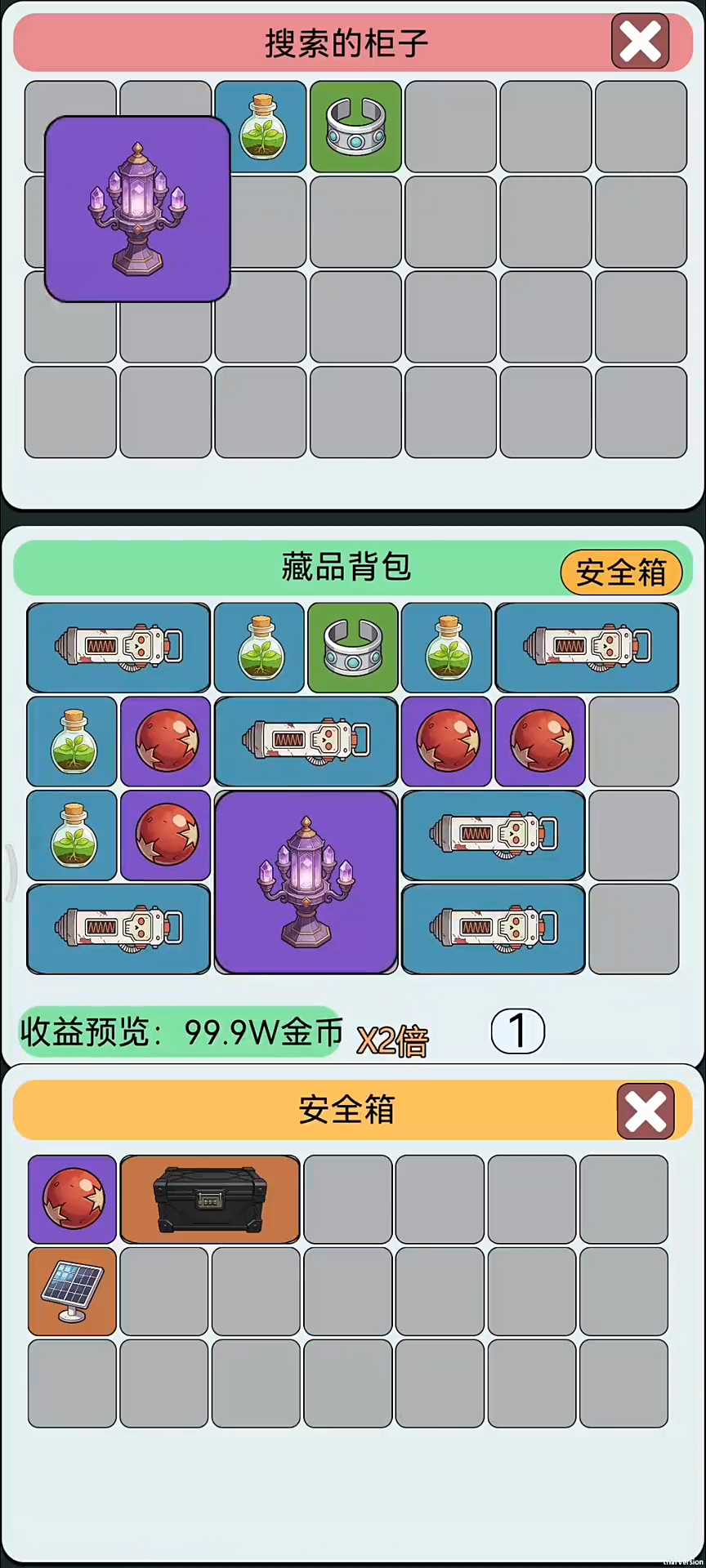
Task: Tap the bottom-right flamethrower in the backpack
Action: (493, 929)
